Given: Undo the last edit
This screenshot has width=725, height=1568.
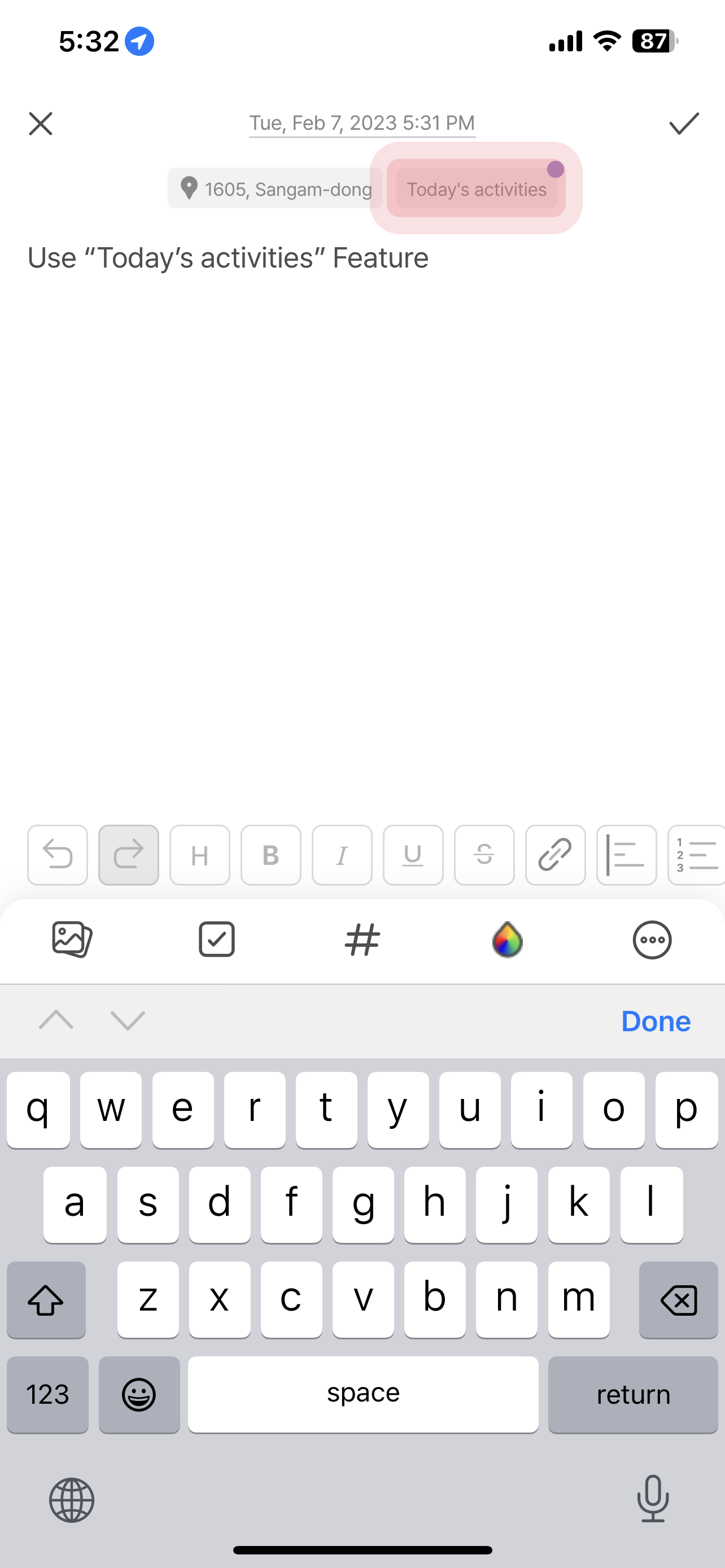Looking at the screenshot, I should (x=58, y=855).
